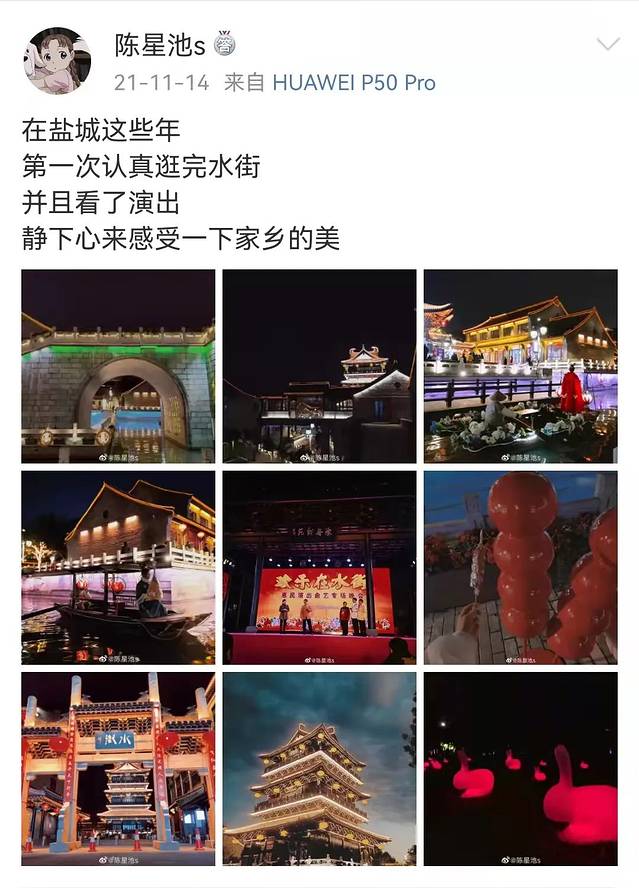Open the photo with red-robed figure
639x888 pixels.
coord(520,366)
